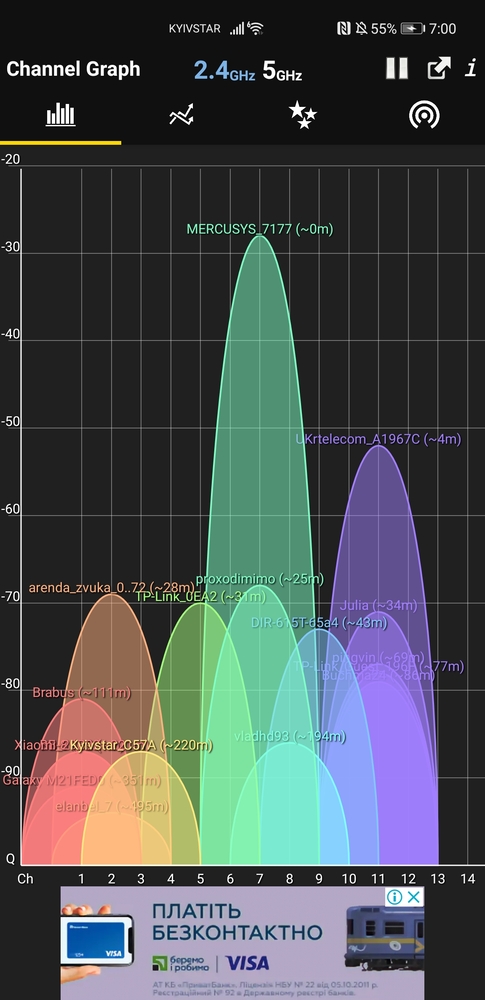Image resolution: width=485 pixels, height=1000 pixels.
Task: Pause the channel graph scanning
Action: click(397, 68)
